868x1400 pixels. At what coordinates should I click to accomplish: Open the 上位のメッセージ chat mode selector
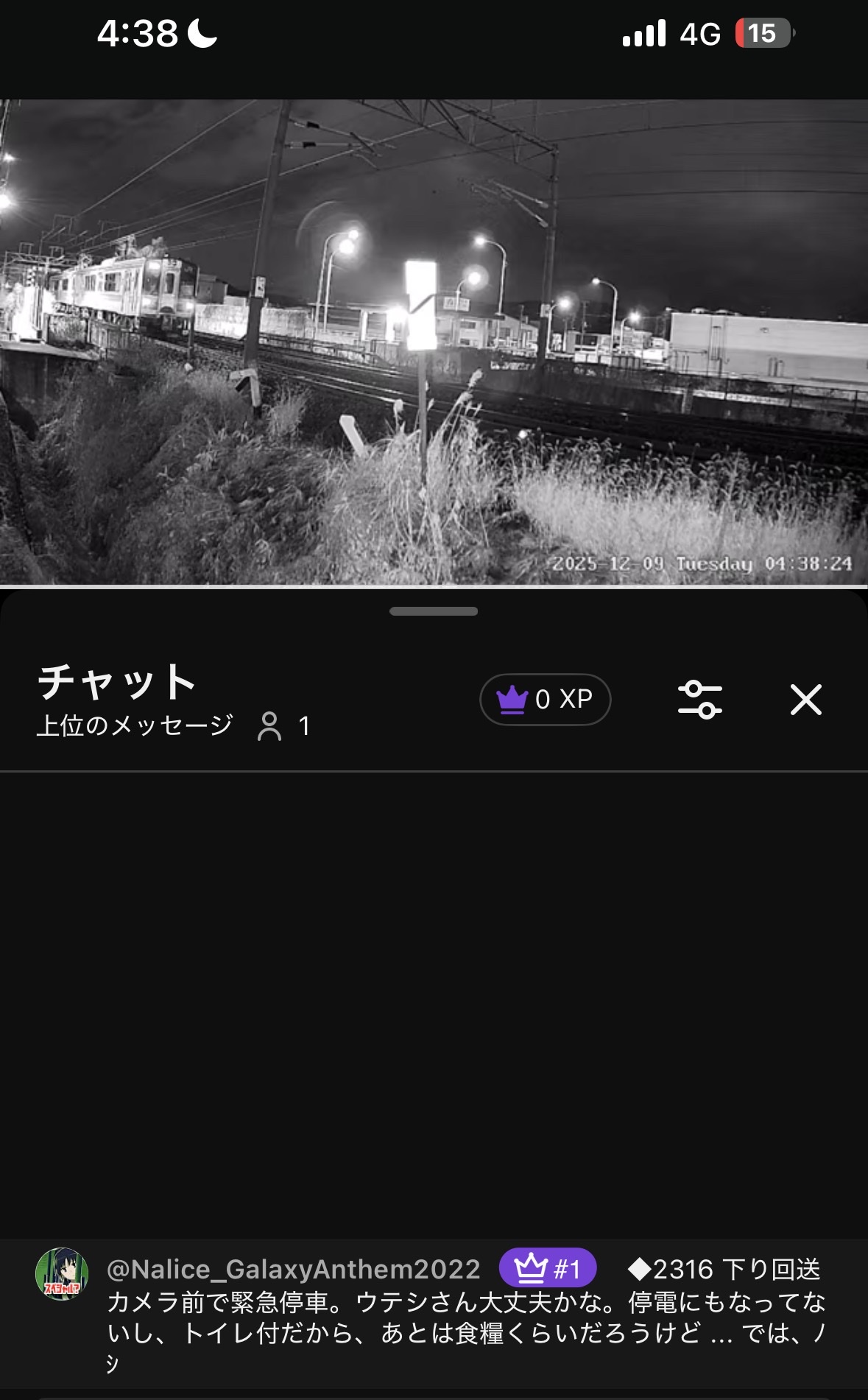tap(135, 726)
